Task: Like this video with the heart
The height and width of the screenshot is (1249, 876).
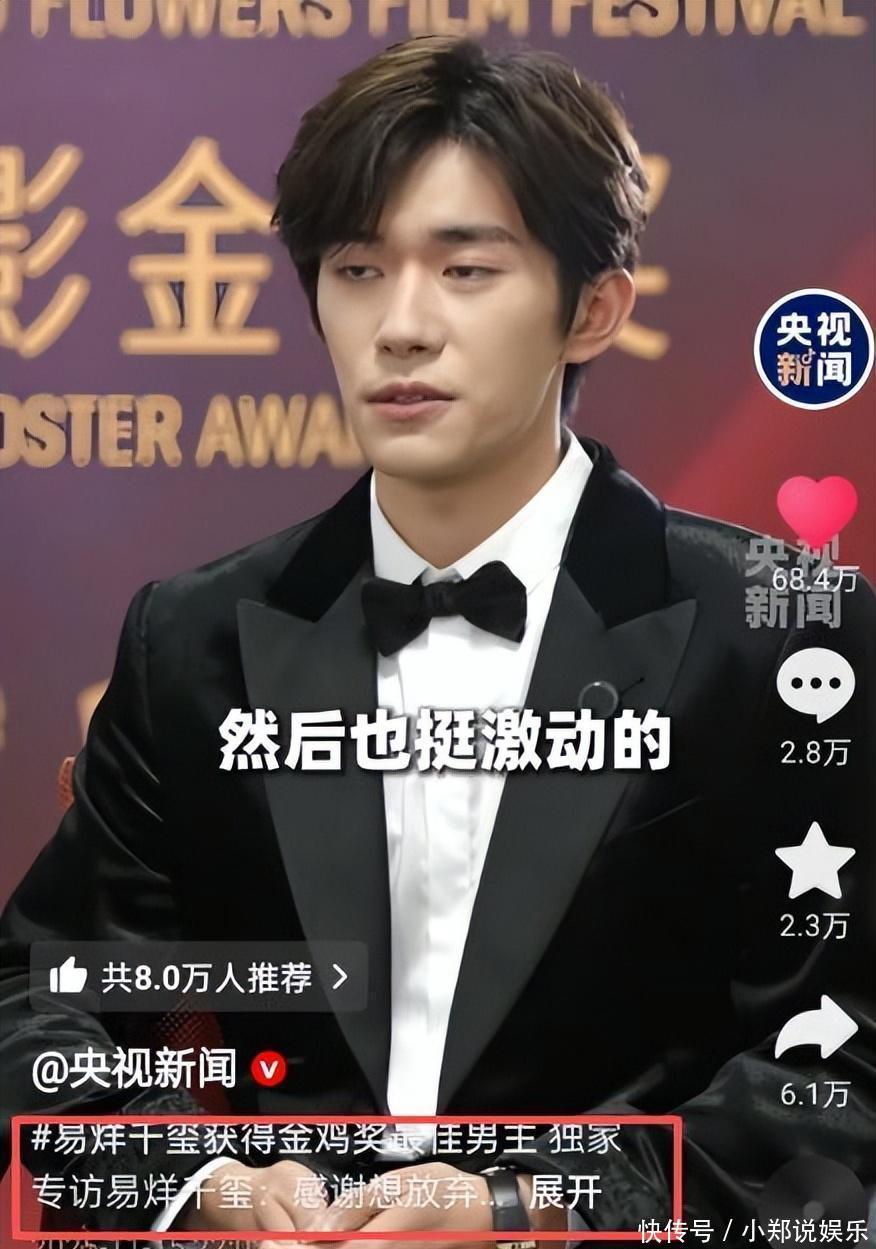Action: (x=816, y=512)
